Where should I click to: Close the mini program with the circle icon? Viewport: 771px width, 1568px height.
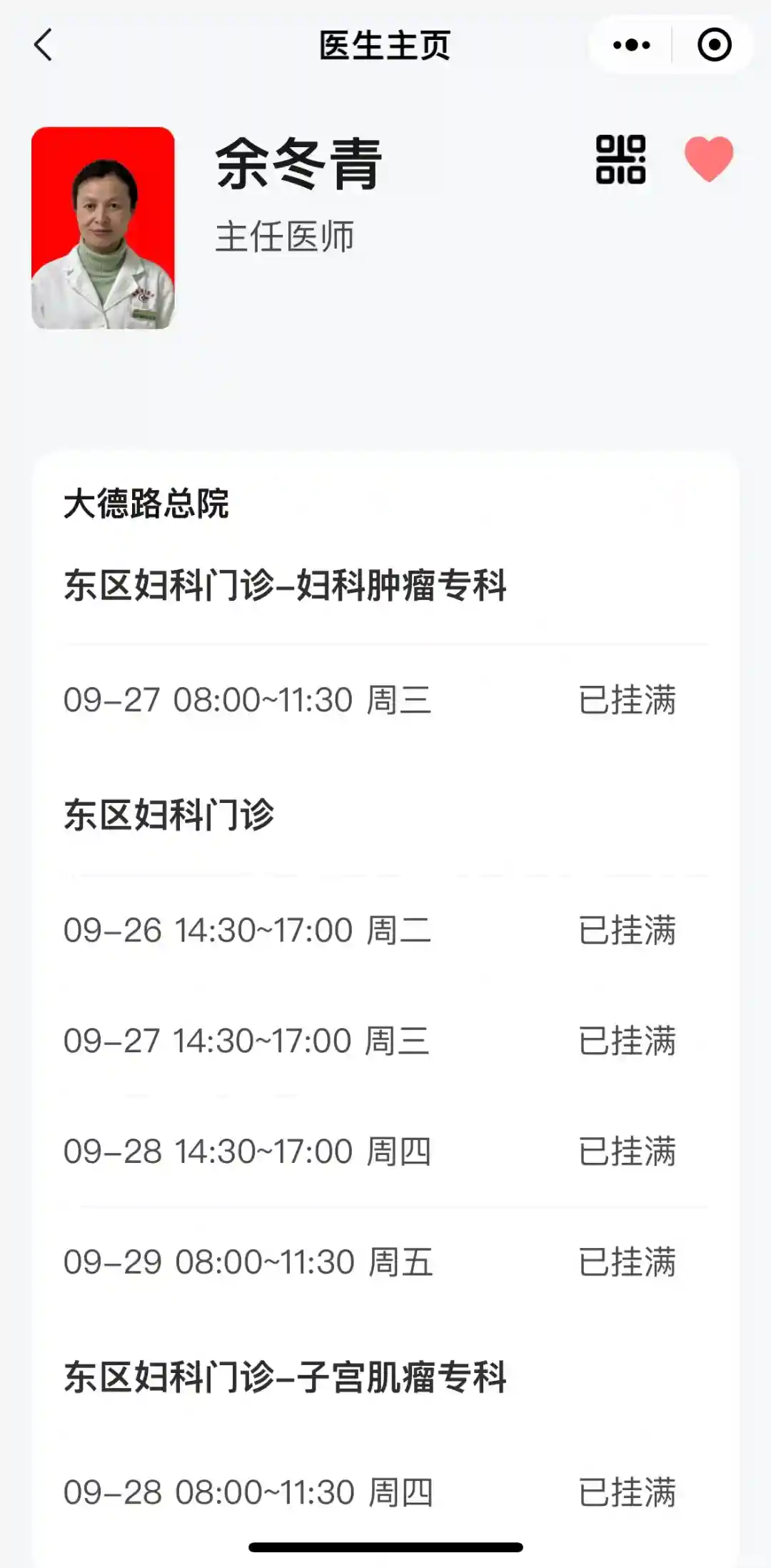pyautogui.click(x=714, y=45)
